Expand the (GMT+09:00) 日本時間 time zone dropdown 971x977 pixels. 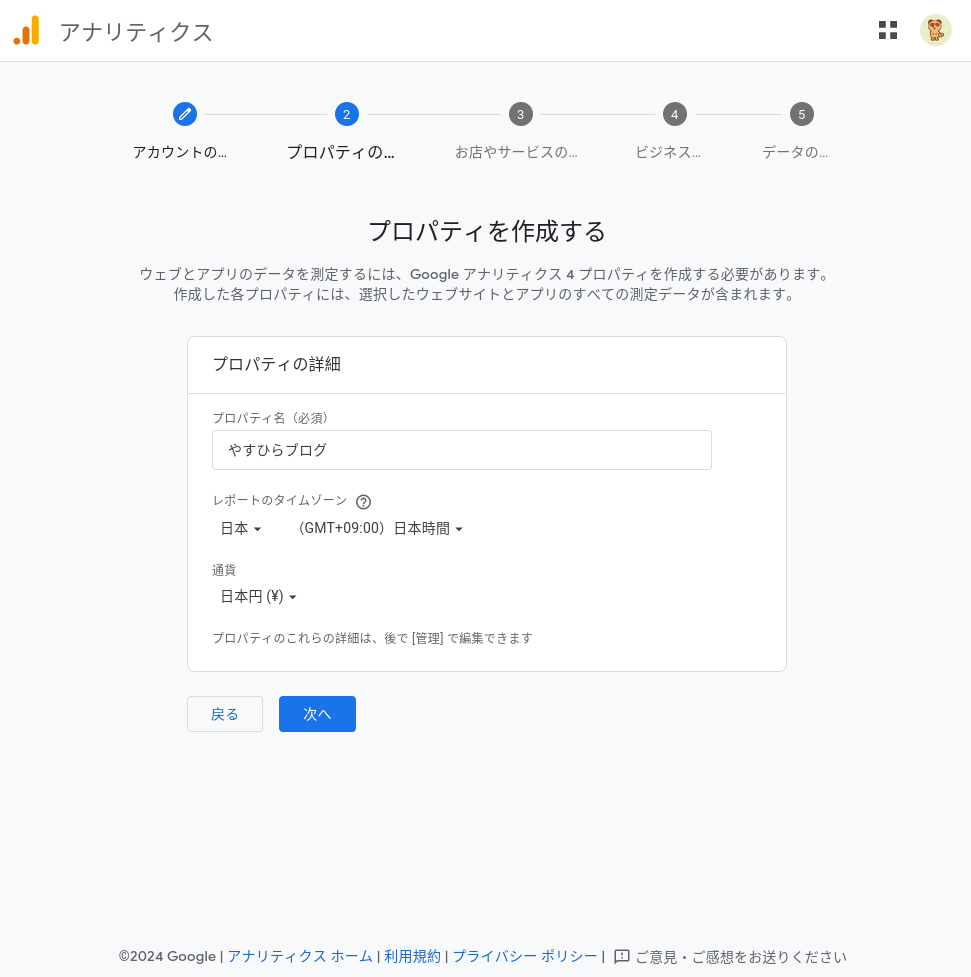381,529
